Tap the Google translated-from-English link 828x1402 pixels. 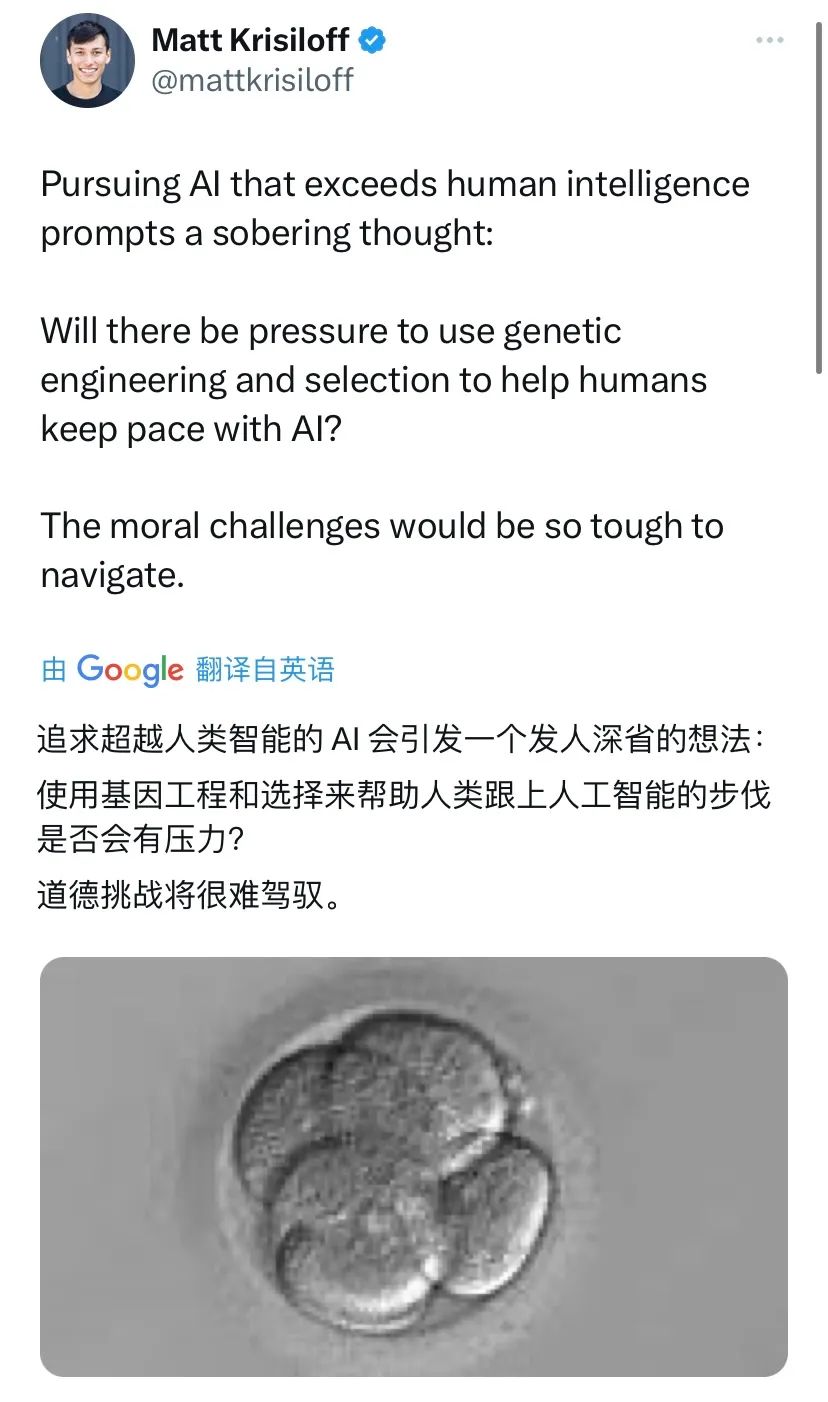187,669
